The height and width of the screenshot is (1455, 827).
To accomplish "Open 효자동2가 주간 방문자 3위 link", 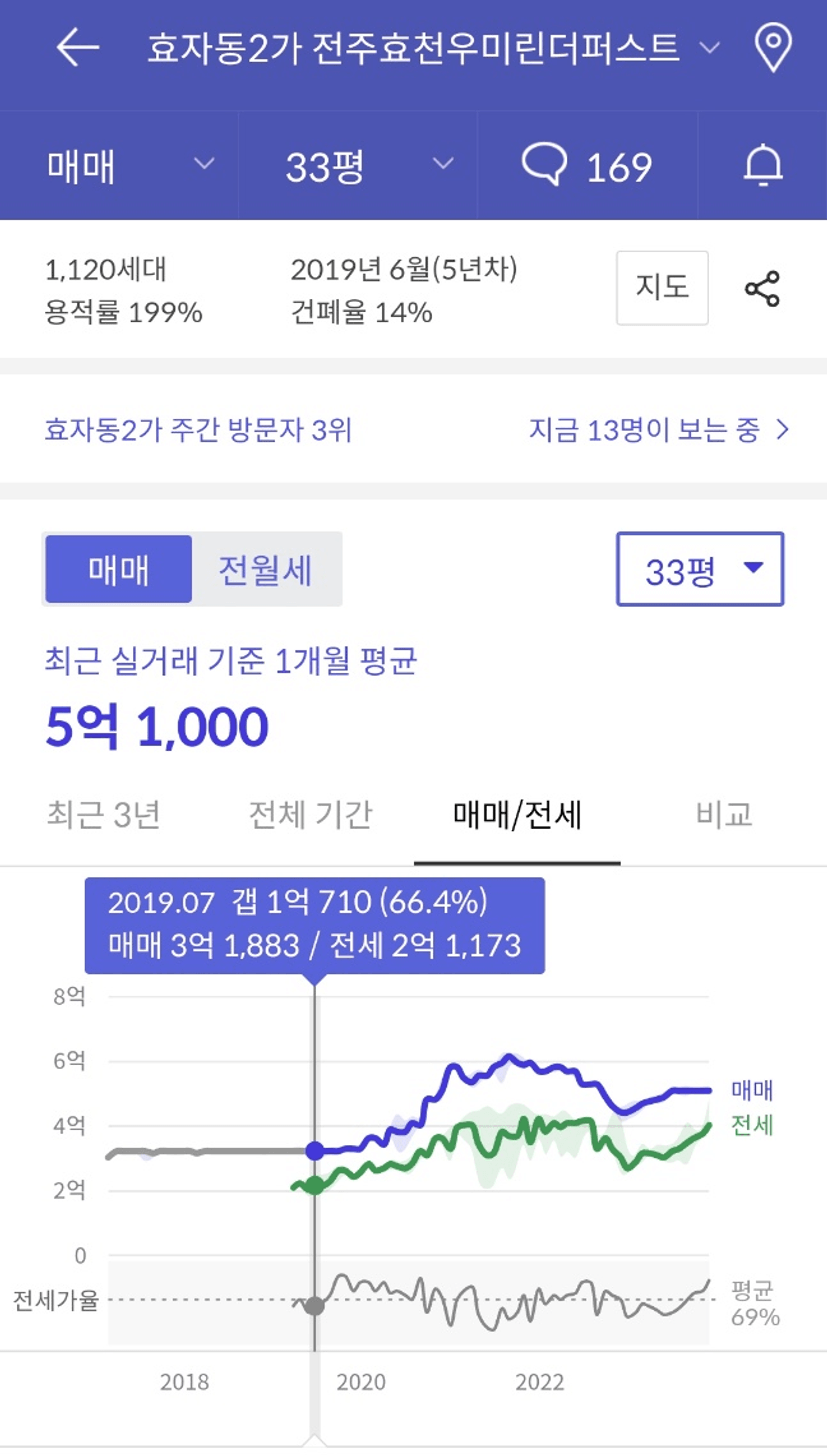I will point(198,431).
